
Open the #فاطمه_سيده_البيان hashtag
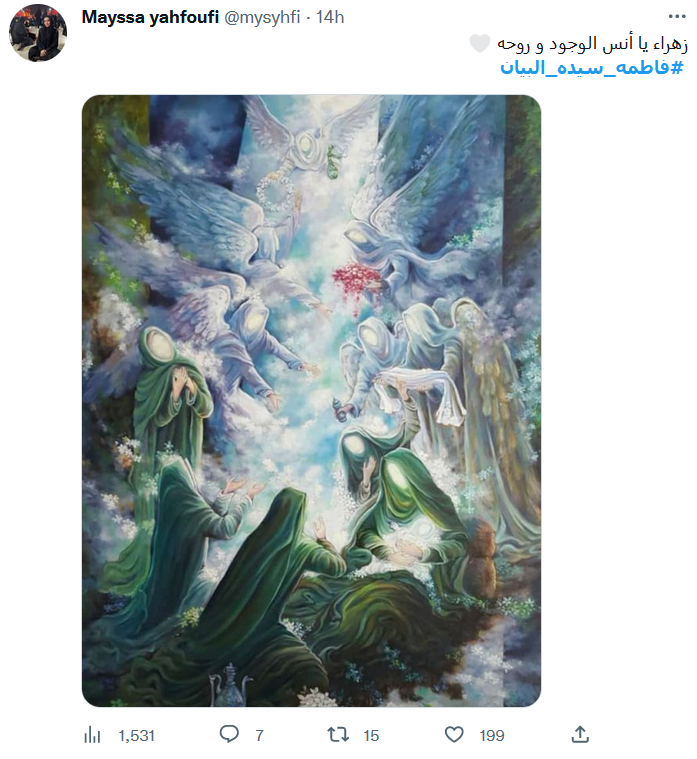coord(591,68)
